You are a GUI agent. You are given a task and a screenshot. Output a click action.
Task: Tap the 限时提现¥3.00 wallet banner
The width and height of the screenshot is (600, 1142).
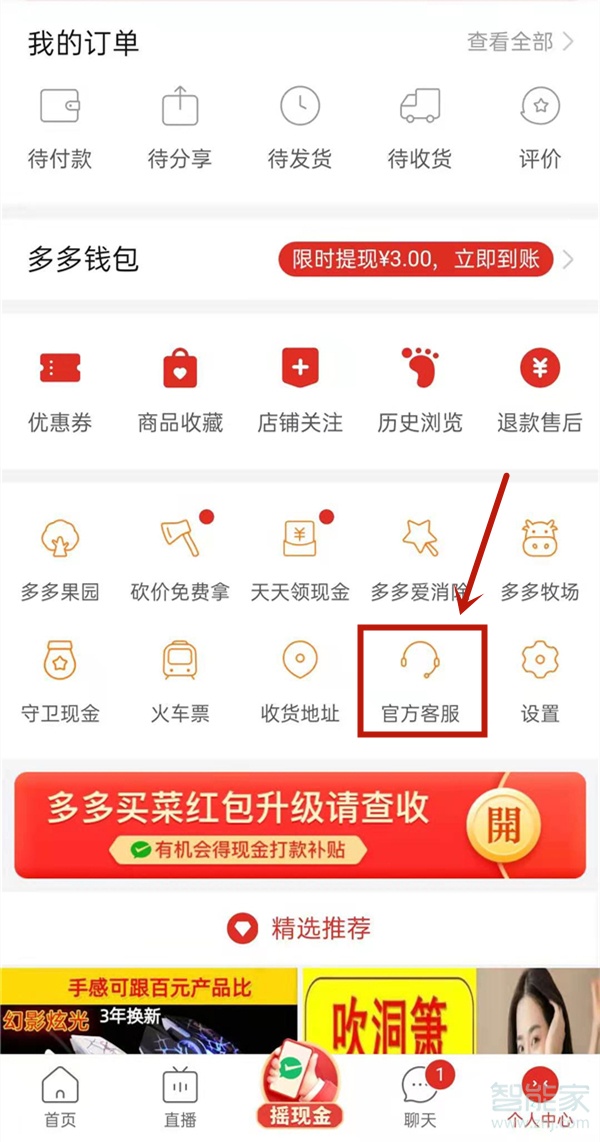(x=415, y=260)
